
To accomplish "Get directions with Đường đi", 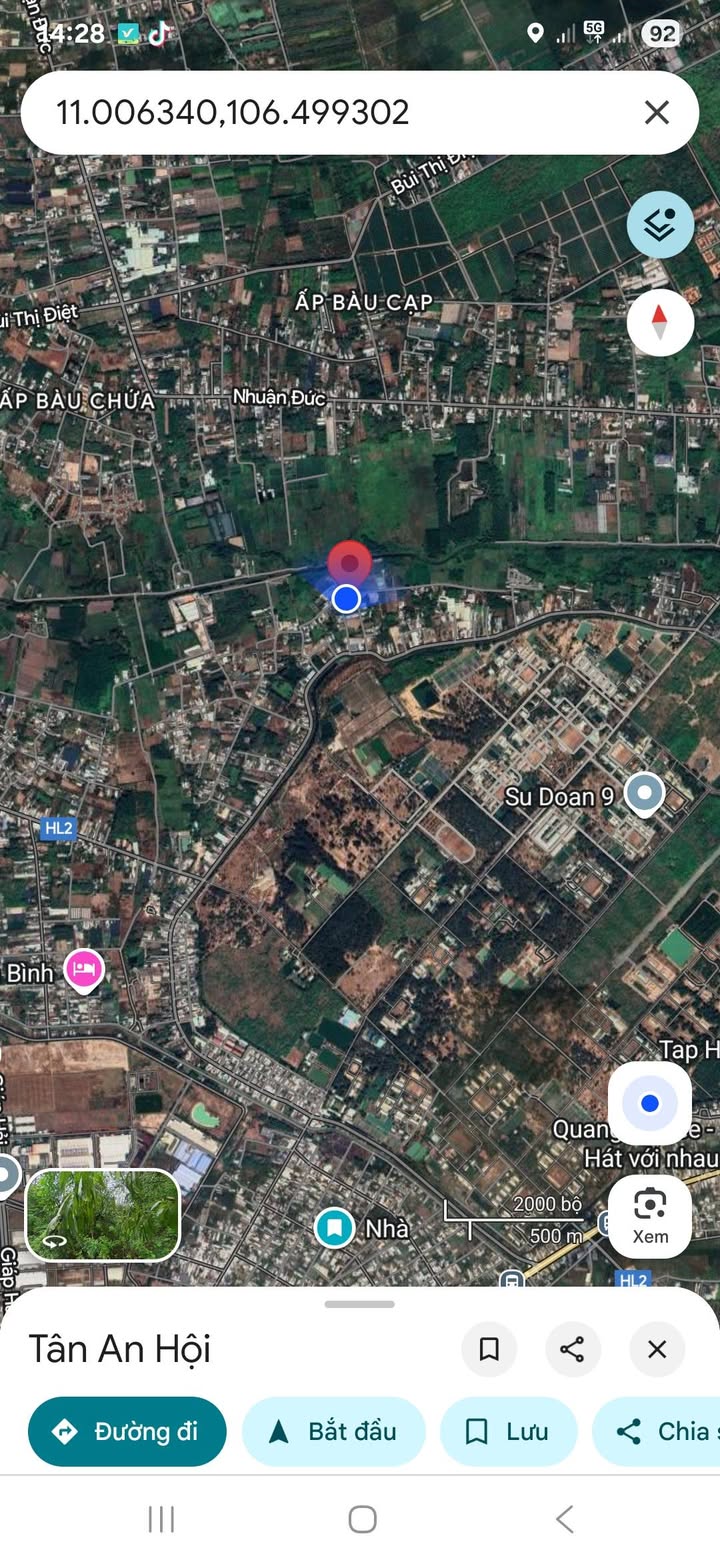I will pos(127,1431).
